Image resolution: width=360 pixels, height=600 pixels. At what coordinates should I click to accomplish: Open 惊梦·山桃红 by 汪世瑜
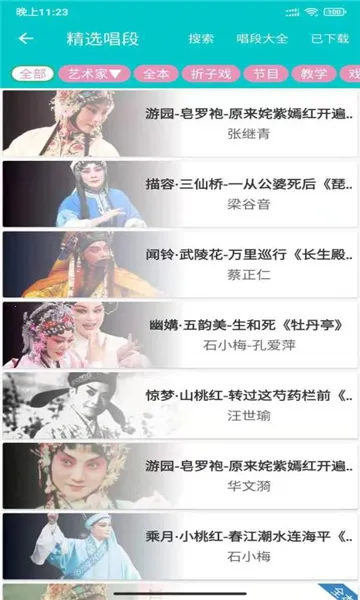click(180, 405)
